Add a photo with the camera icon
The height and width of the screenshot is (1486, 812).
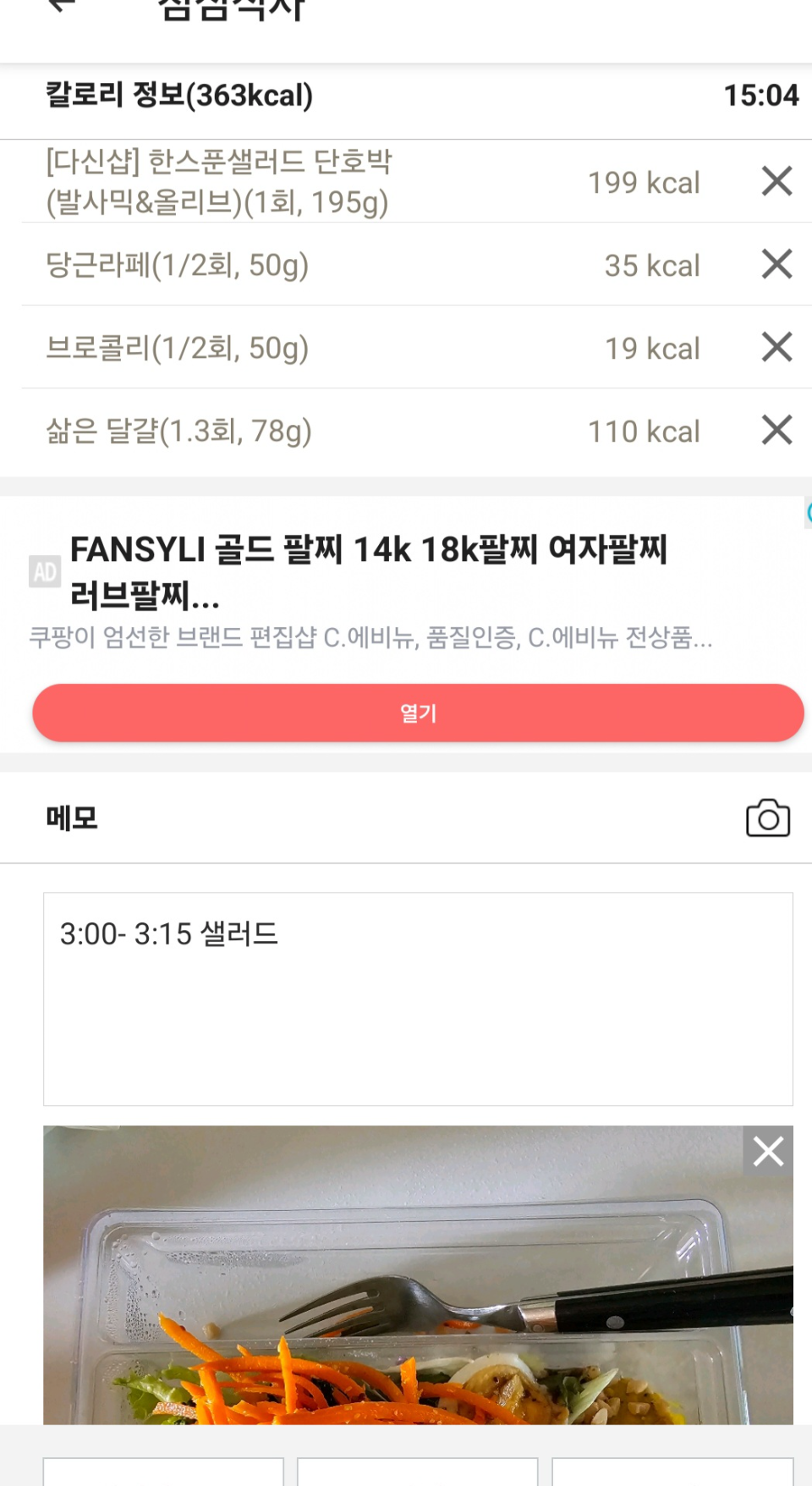767,818
